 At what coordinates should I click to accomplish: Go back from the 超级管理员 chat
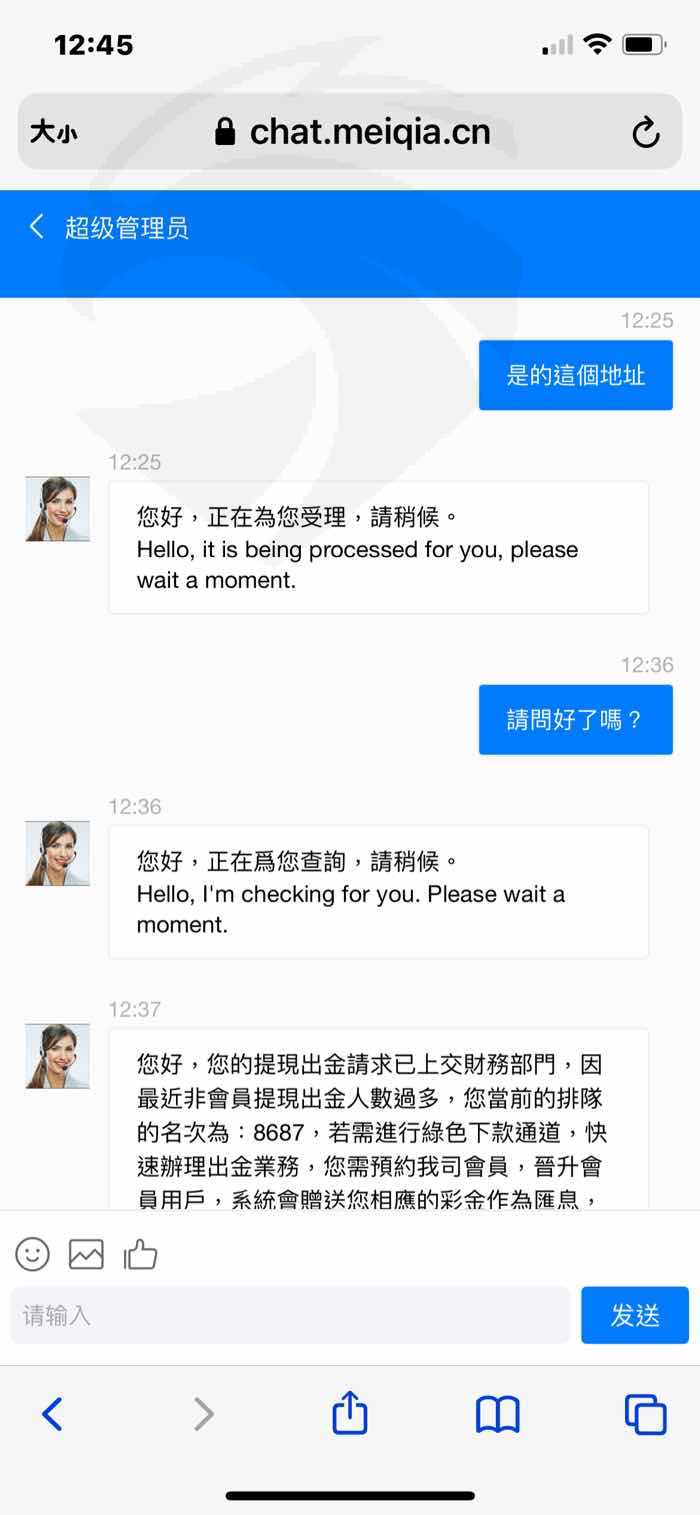[37, 227]
